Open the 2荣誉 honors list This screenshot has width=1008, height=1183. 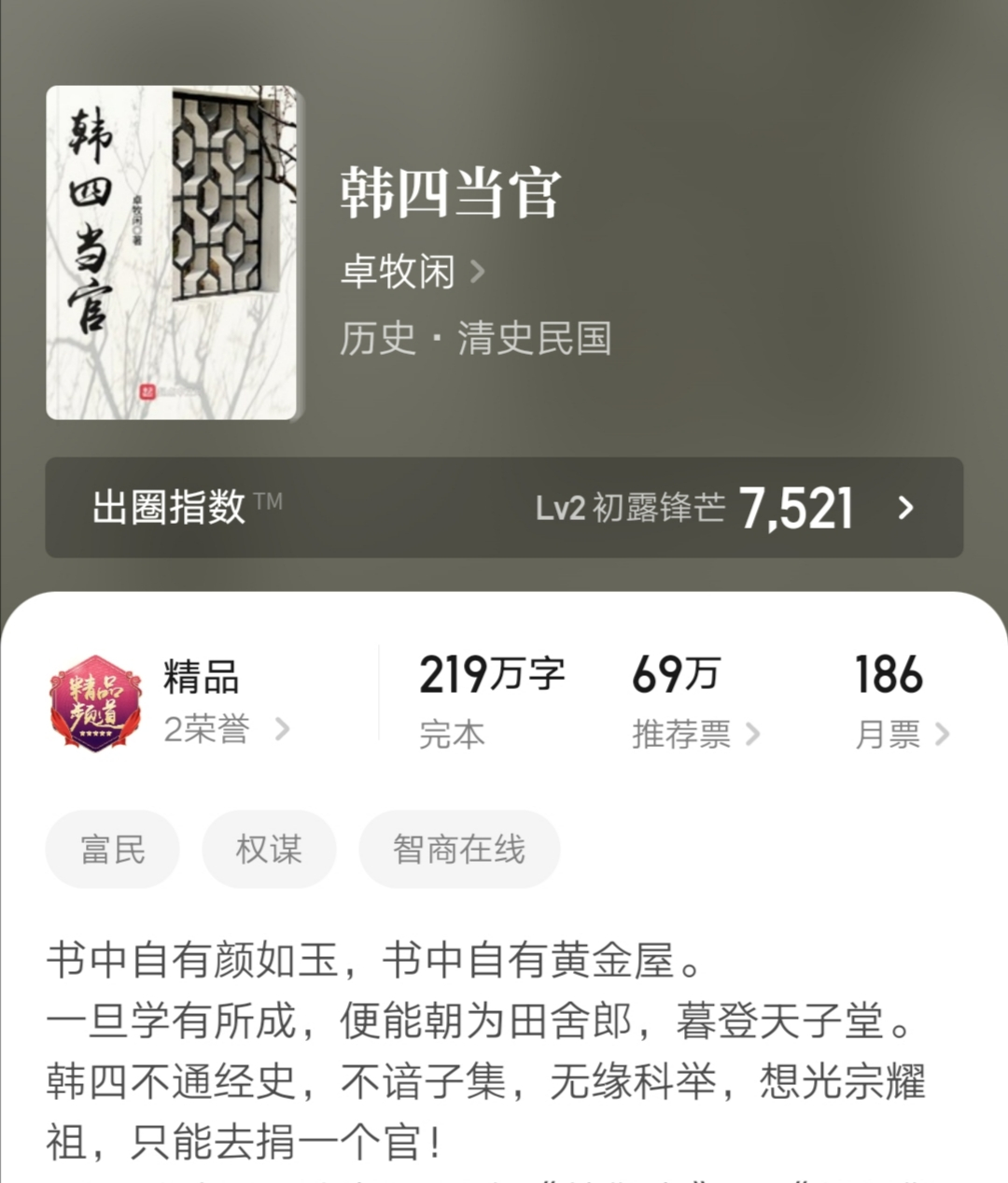coord(203,732)
